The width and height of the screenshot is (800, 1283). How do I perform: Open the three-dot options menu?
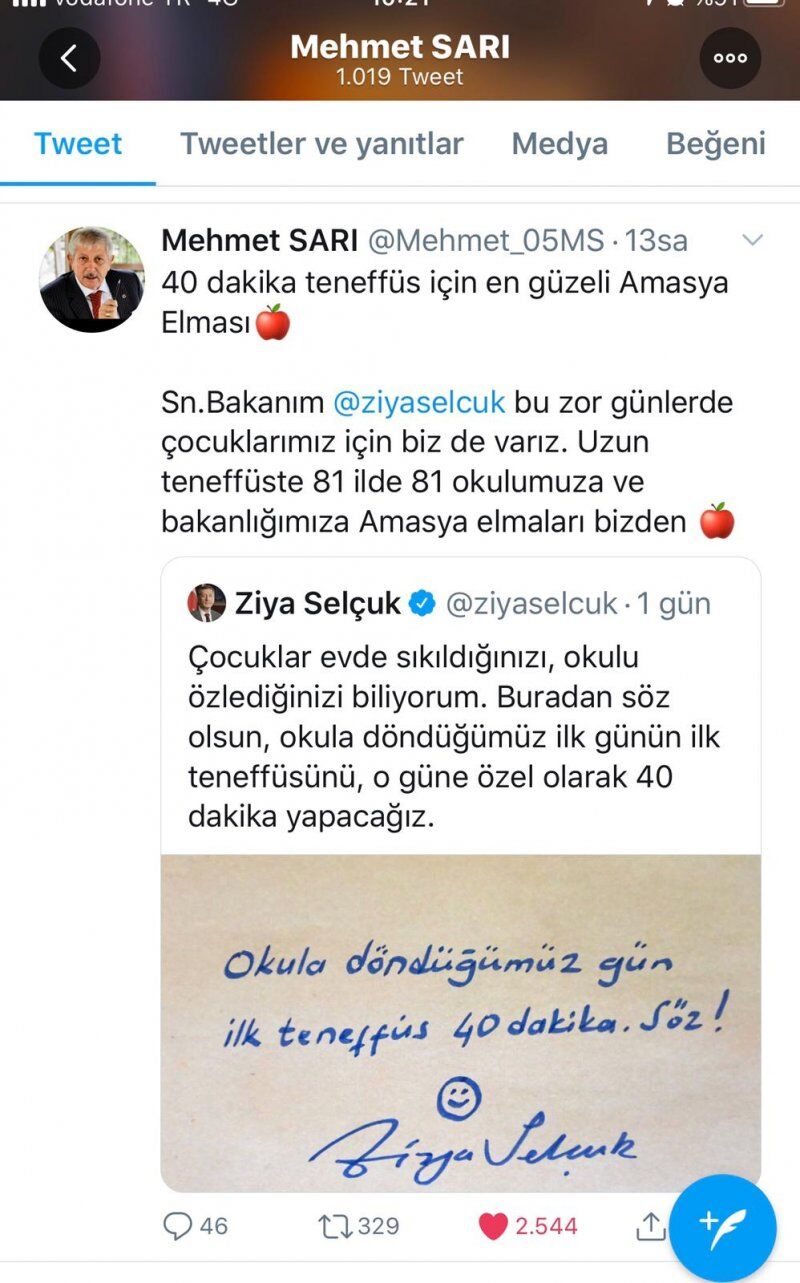pos(730,58)
